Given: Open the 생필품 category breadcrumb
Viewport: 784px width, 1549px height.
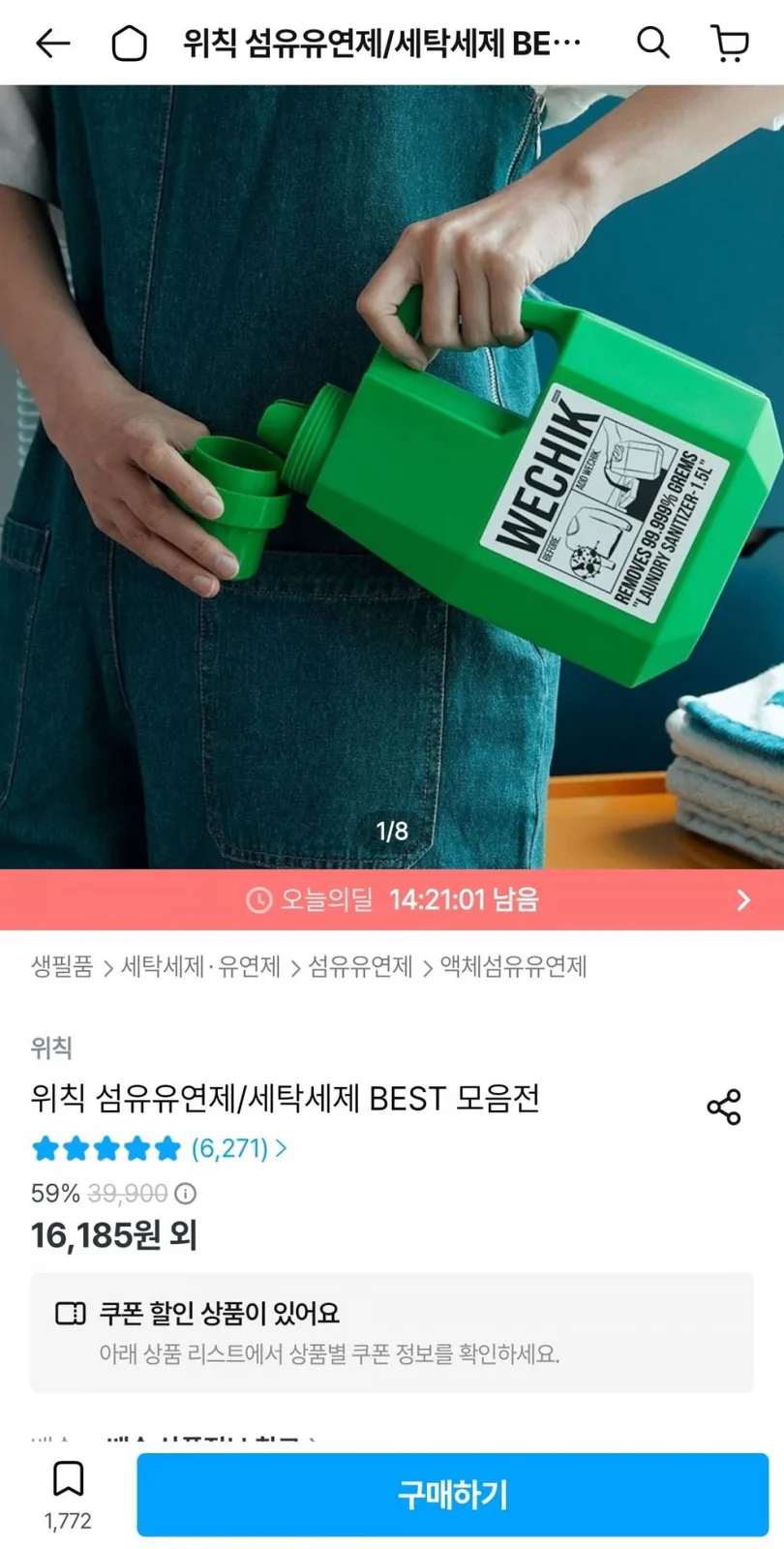Looking at the screenshot, I should (62, 966).
